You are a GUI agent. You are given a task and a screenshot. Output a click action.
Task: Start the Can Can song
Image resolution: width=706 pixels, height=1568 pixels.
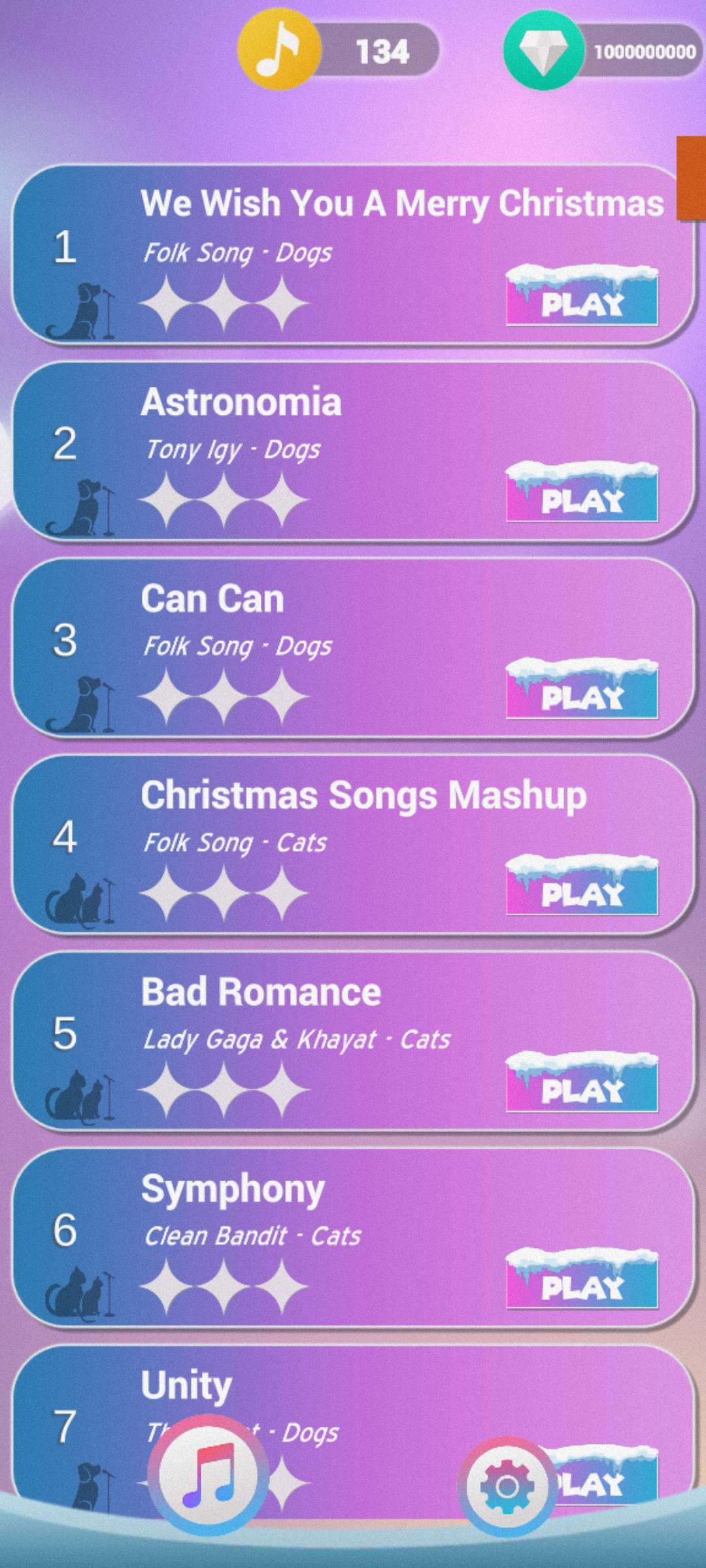coord(582,691)
